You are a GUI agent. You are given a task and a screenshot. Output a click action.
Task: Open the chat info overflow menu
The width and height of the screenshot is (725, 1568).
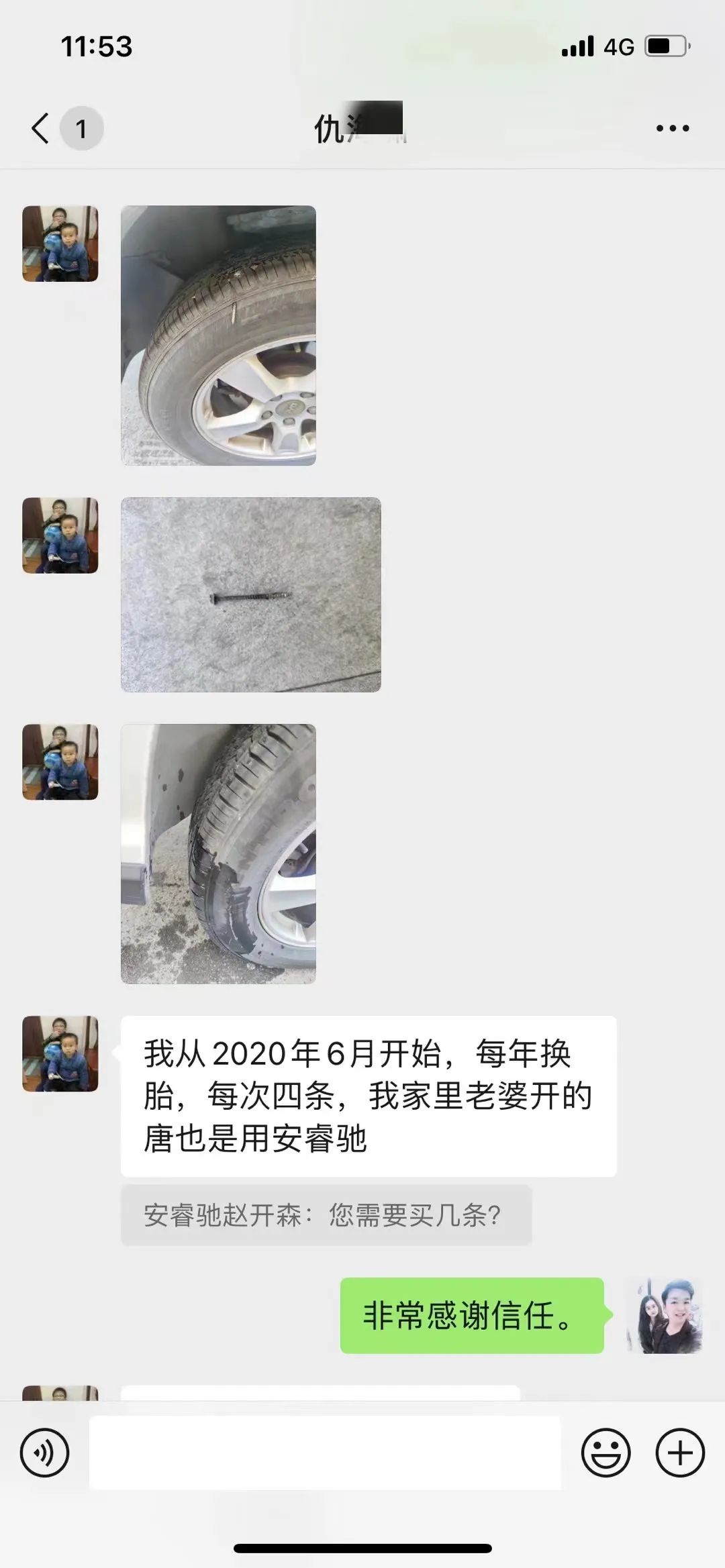[673, 128]
